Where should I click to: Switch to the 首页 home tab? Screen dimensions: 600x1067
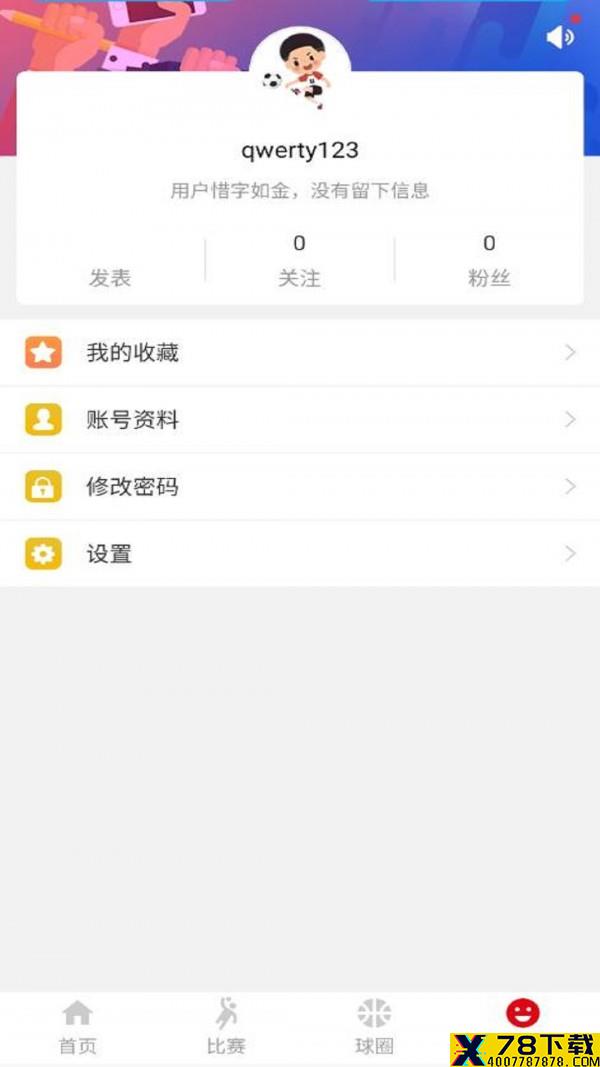77,1026
